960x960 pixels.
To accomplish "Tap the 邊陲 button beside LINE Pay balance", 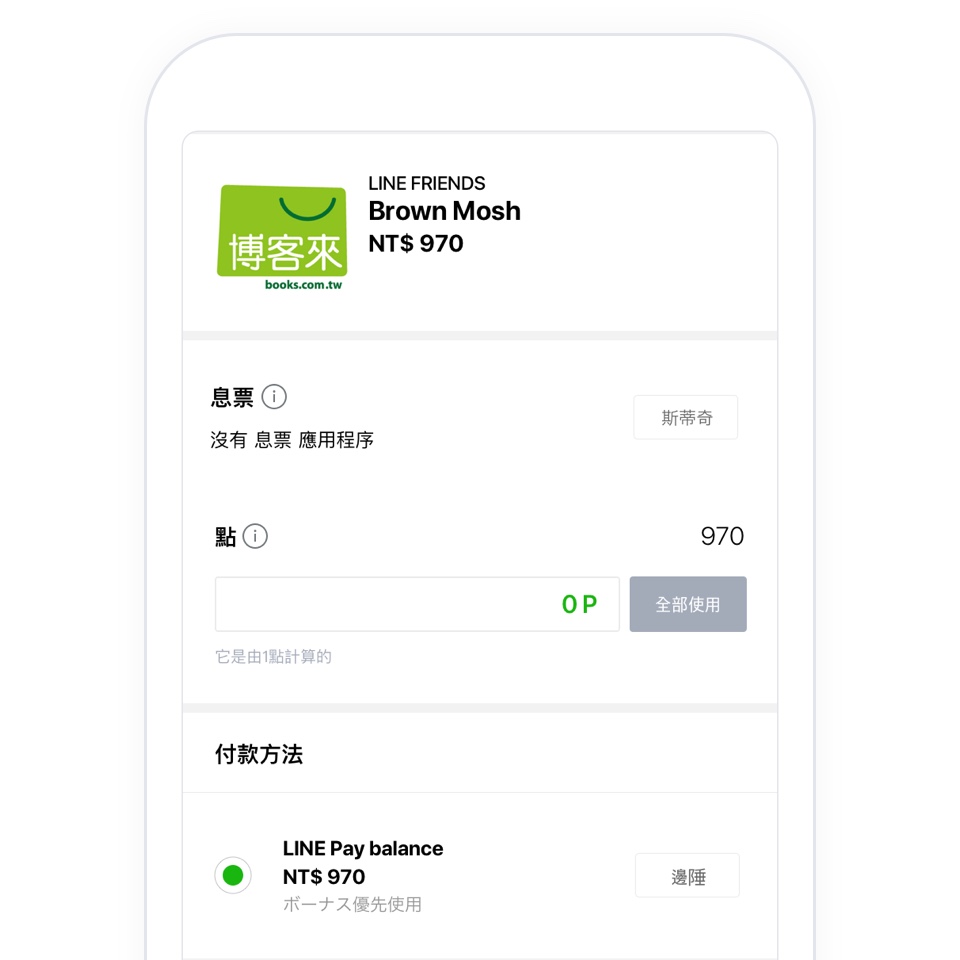I will pos(687,876).
